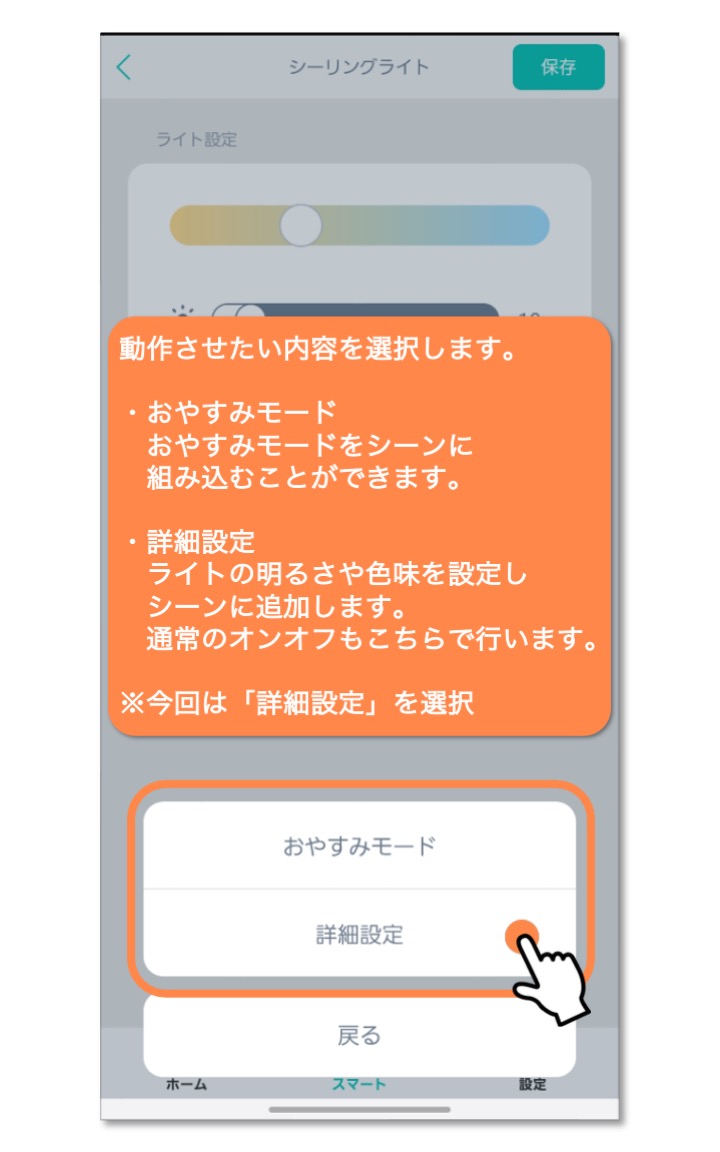The width and height of the screenshot is (720, 1152).
Task: Choose 詳細設定 from the action sheet
Action: [x=359, y=934]
